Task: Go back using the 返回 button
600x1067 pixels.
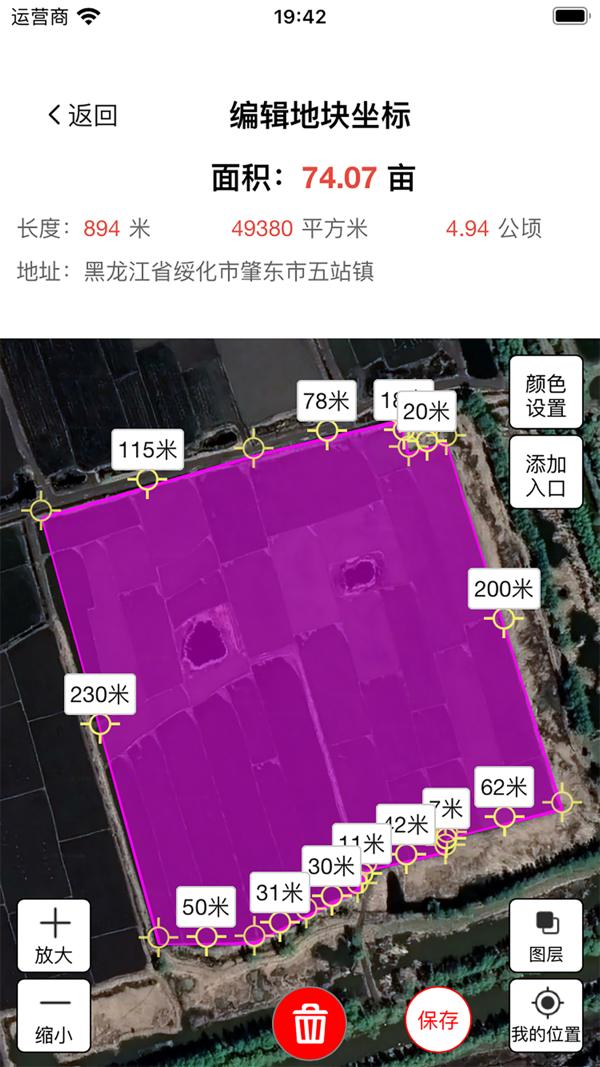Action: coord(83,115)
